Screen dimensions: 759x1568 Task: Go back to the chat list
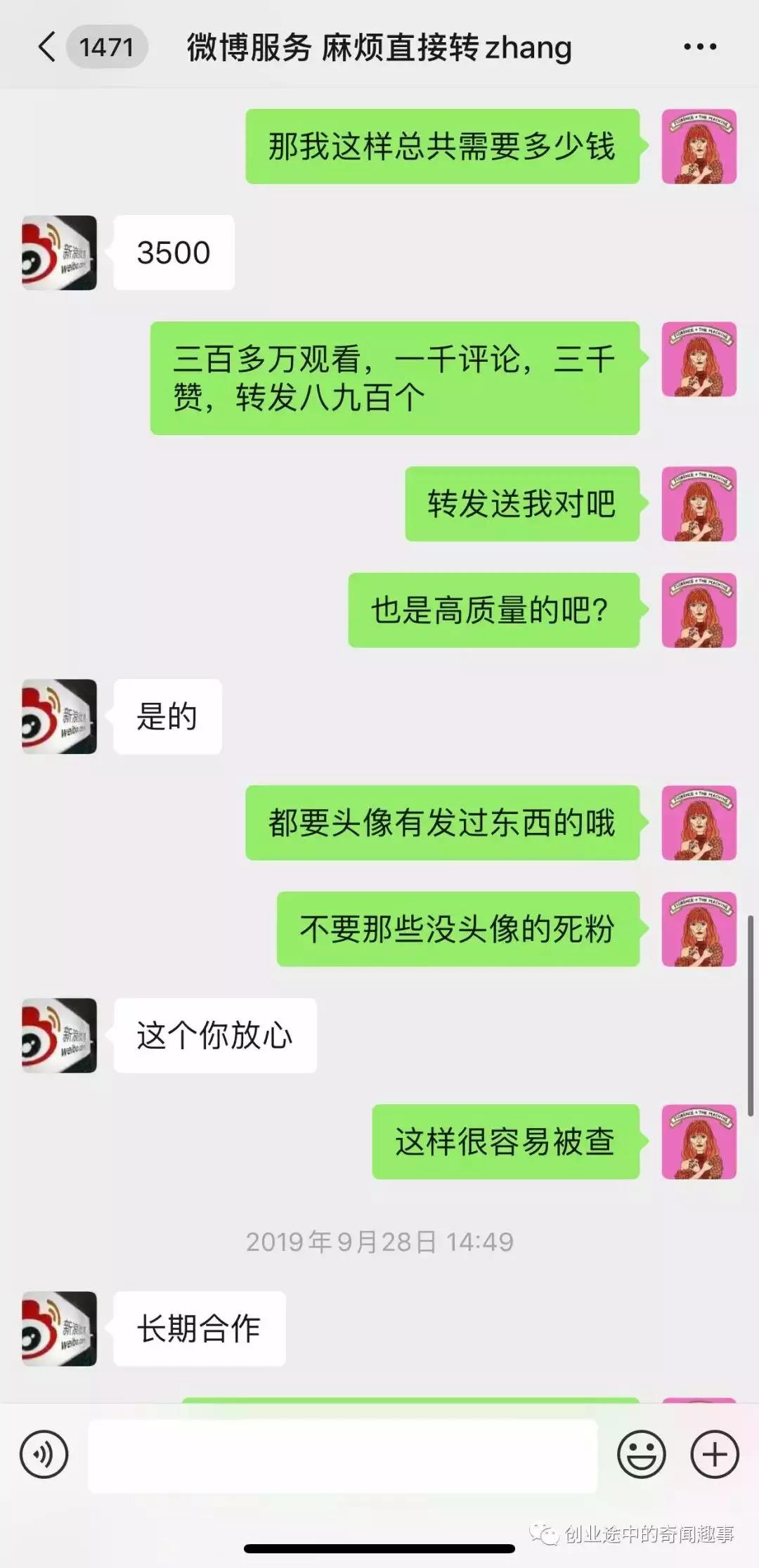point(47,47)
